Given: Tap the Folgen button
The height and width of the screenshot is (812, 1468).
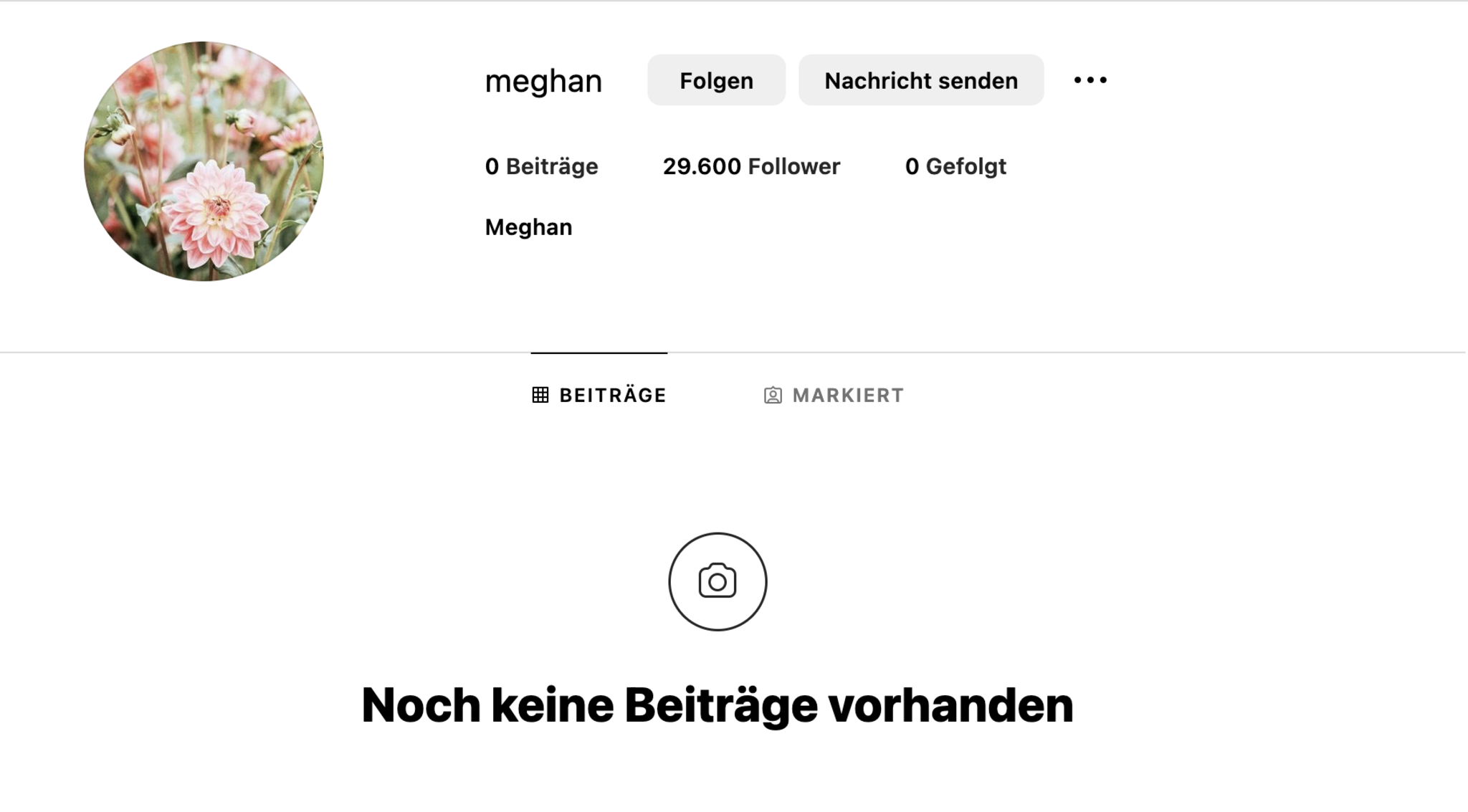Looking at the screenshot, I should coord(716,80).
